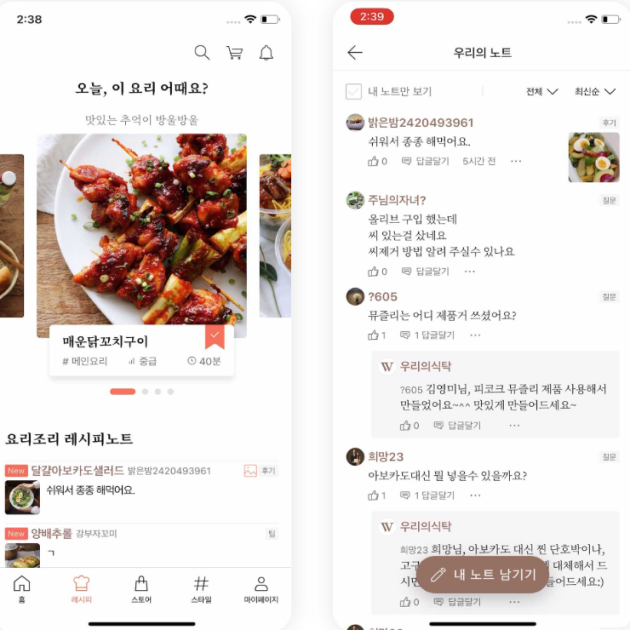Open the search magnifier icon
630x630 pixels.
202,53
